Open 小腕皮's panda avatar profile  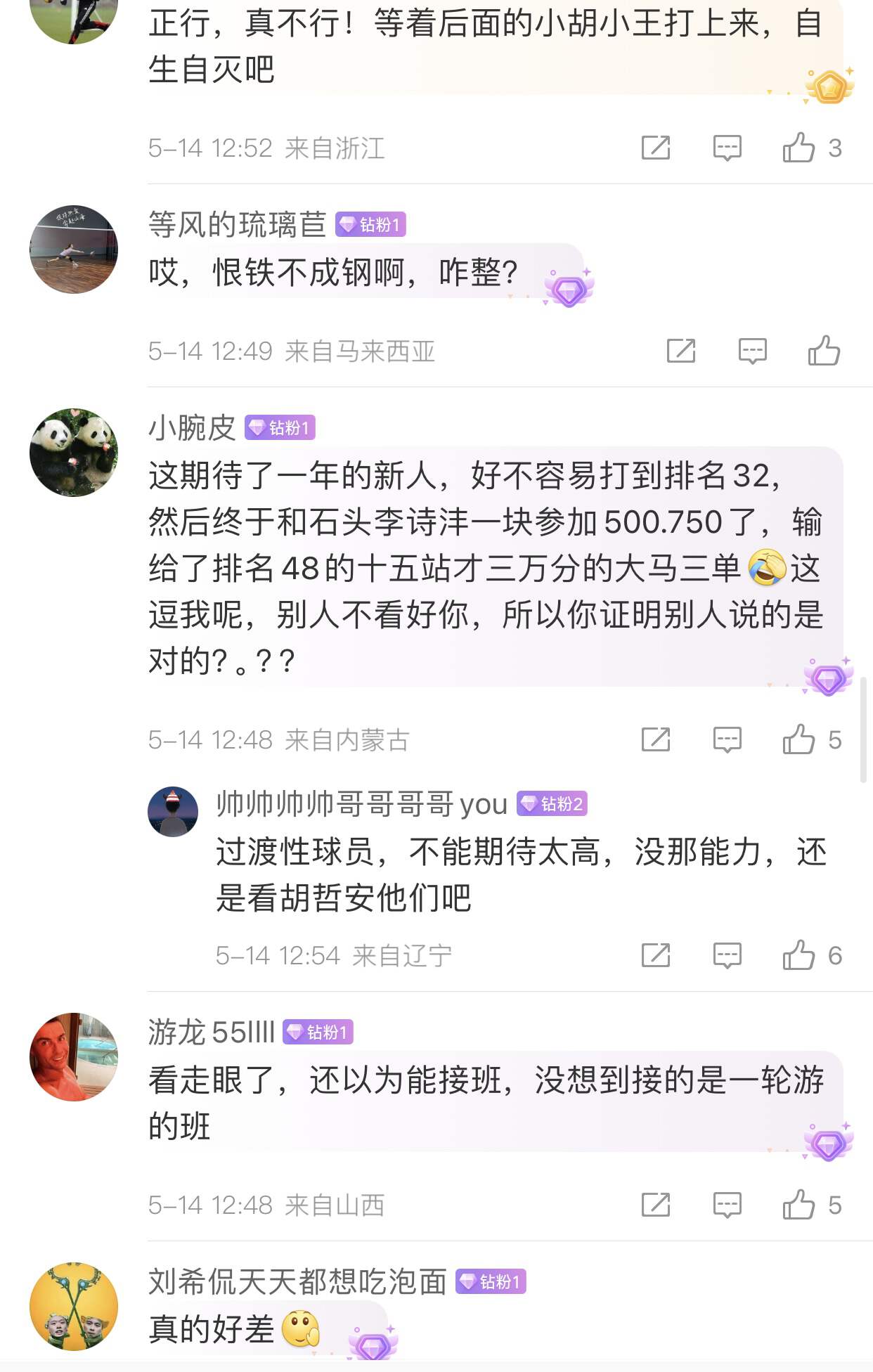click(74, 453)
